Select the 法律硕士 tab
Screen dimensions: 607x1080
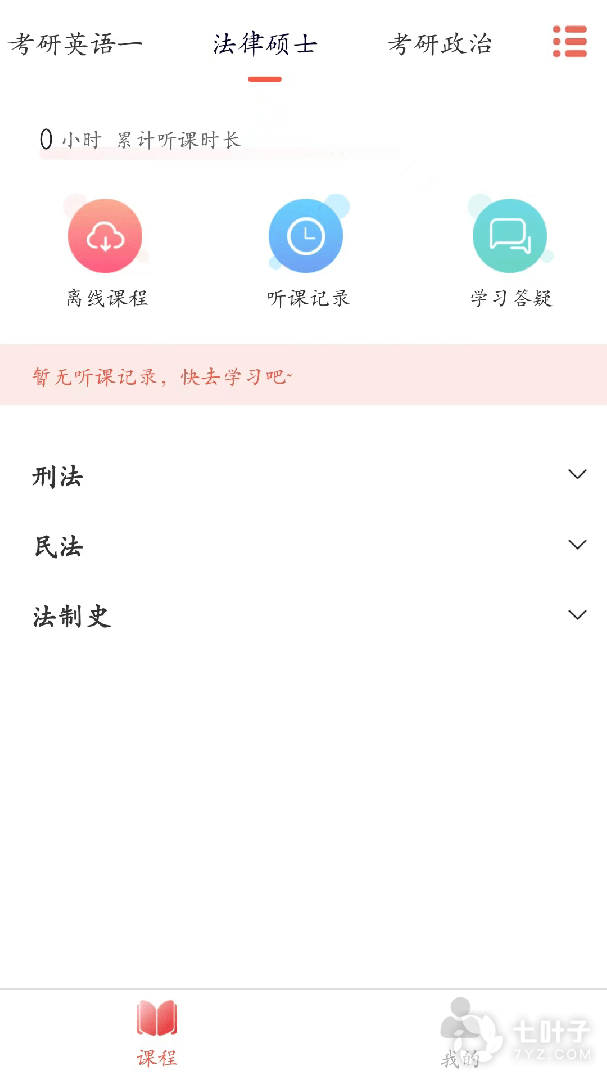[265, 44]
